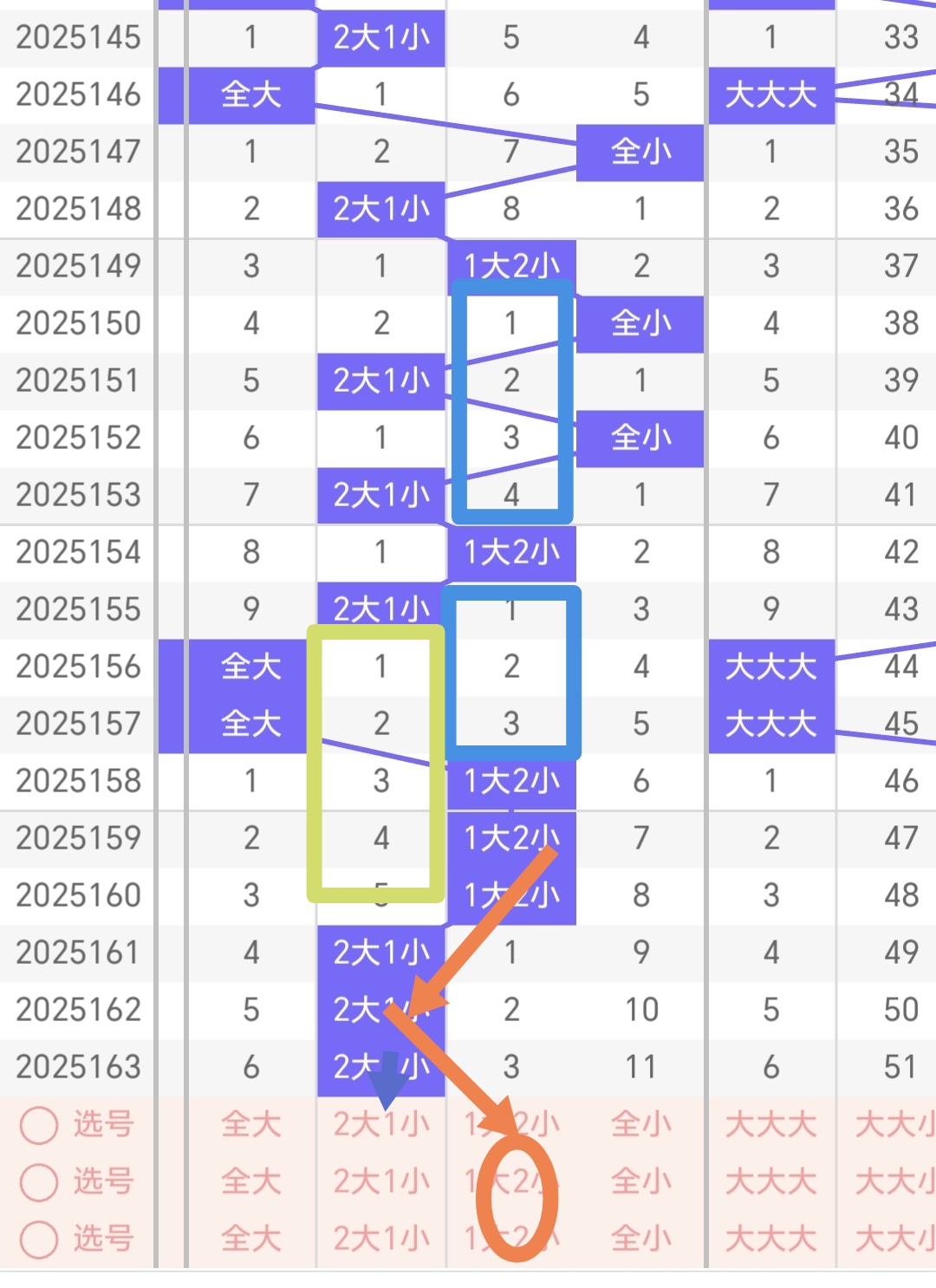The height and width of the screenshot is (1288, 936).
Task: Enable the orange-circled 1大2小 option
Action: pyautogui.click(x=511, y=1181)
